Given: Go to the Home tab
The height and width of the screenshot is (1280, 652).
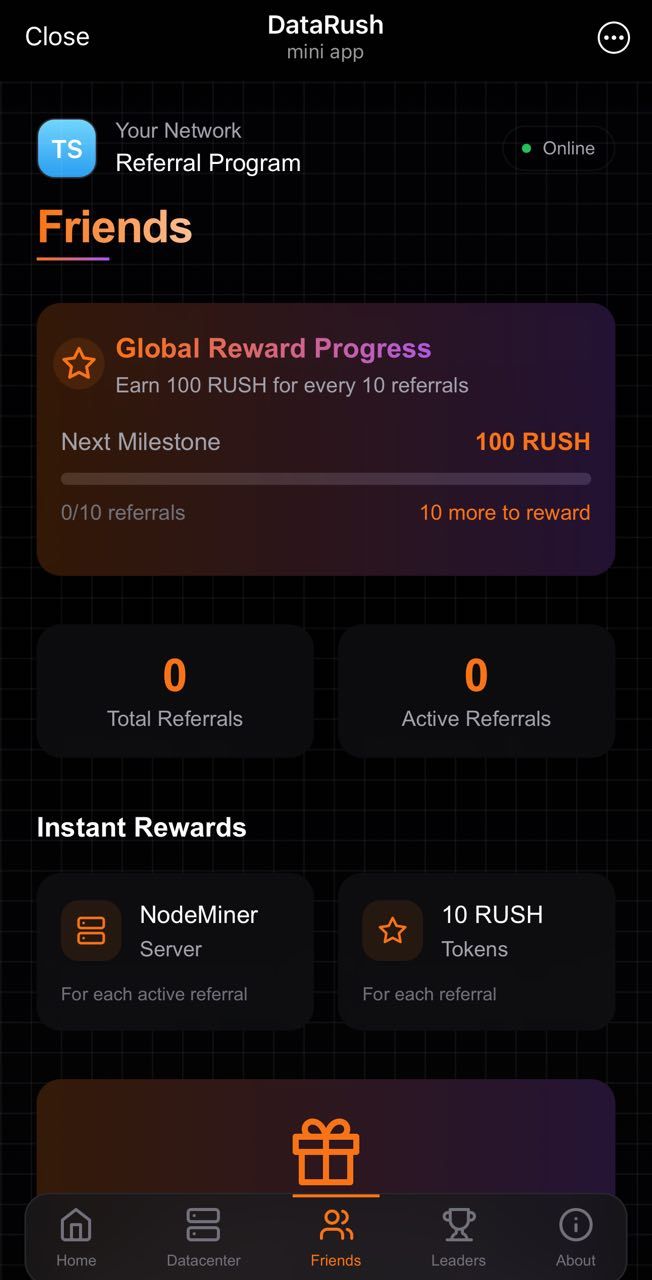Looking at the screenshot, I should click(76, 1237).
